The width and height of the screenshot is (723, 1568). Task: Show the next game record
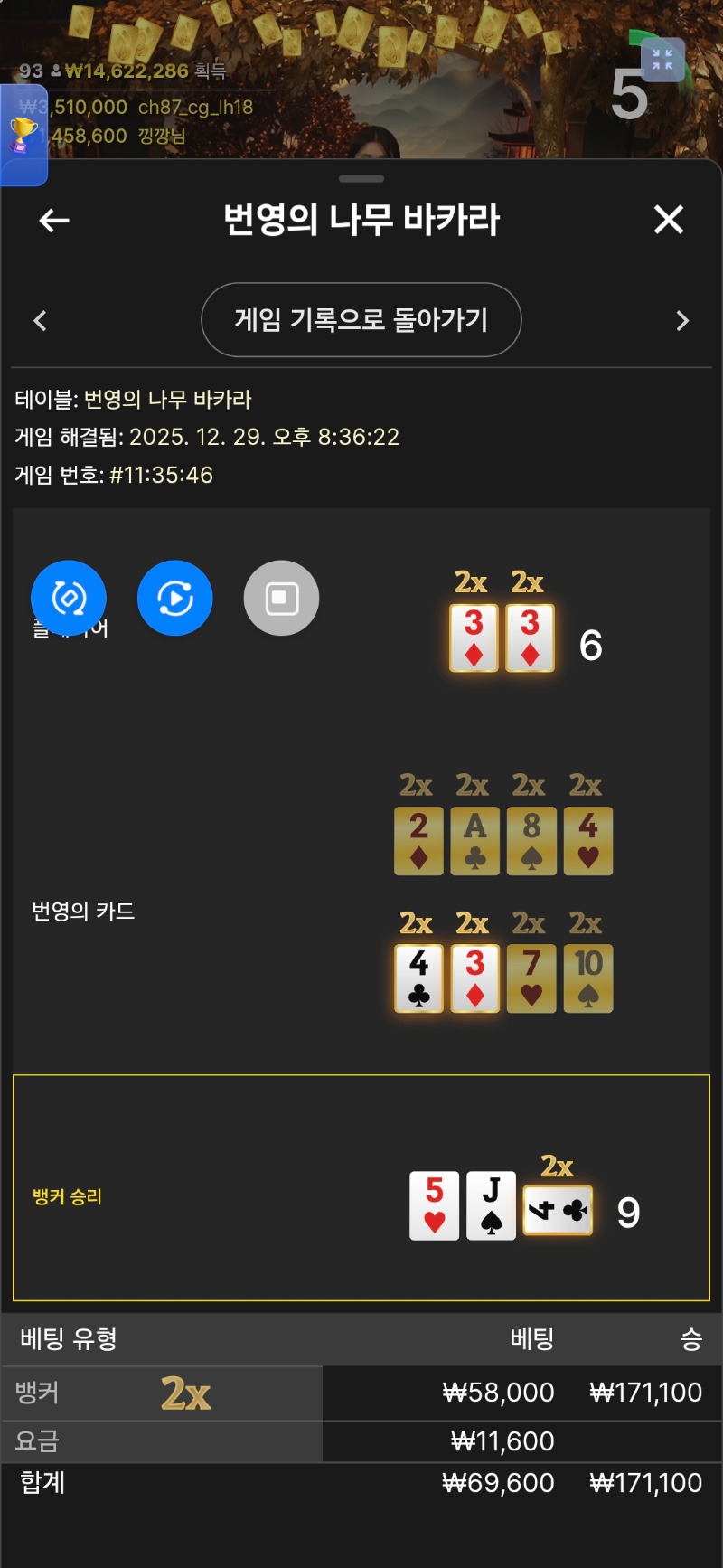[x=682, y=321]
